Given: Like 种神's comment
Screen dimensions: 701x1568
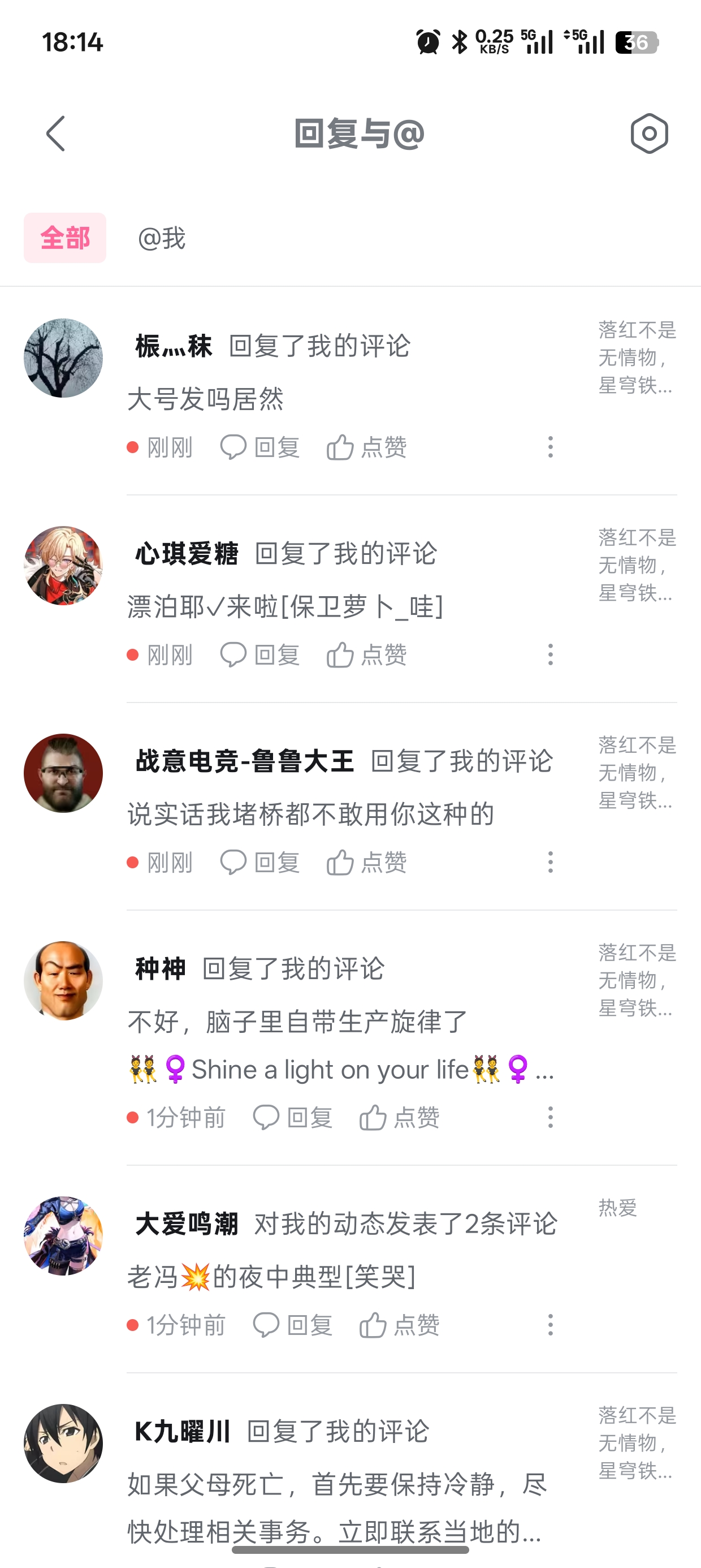Looking at the screenshot, I should [x=399, y=1118].
